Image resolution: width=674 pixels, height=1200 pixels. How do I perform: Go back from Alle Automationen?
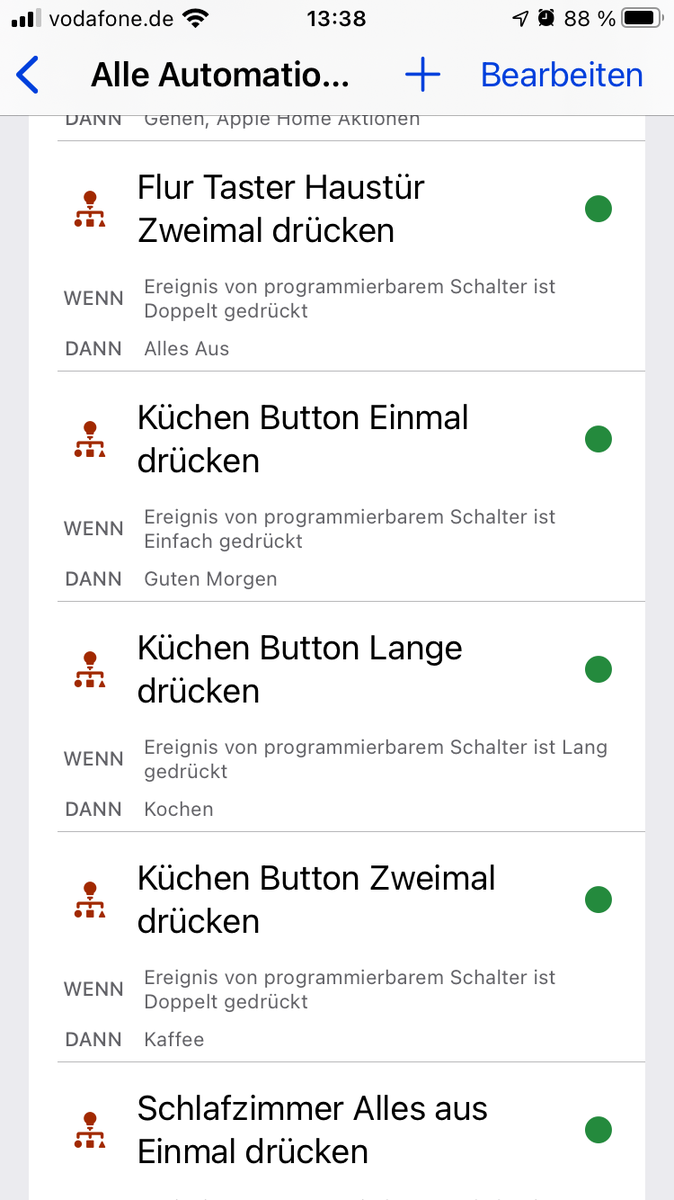[28, 75]
